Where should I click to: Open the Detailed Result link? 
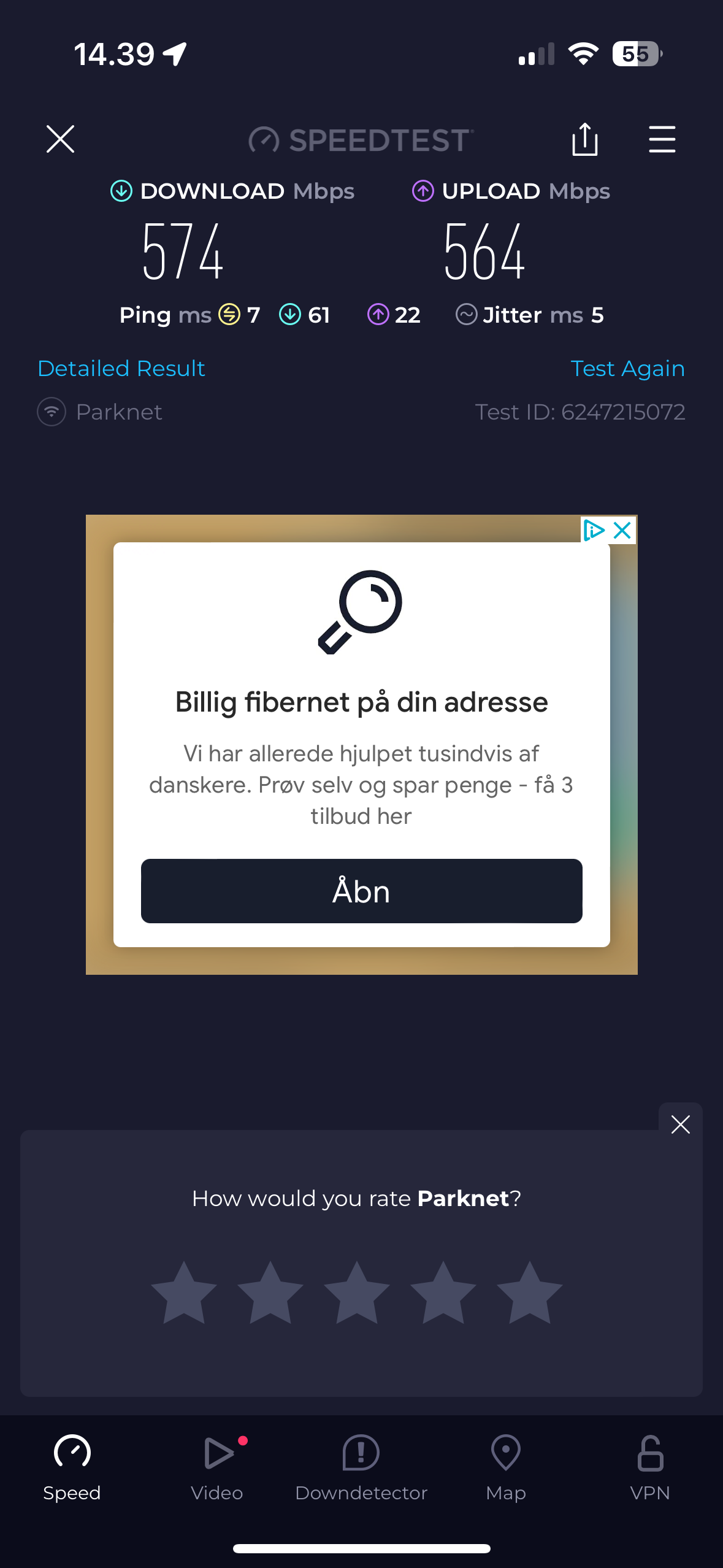pyautogui.click(x=121, y=369)
